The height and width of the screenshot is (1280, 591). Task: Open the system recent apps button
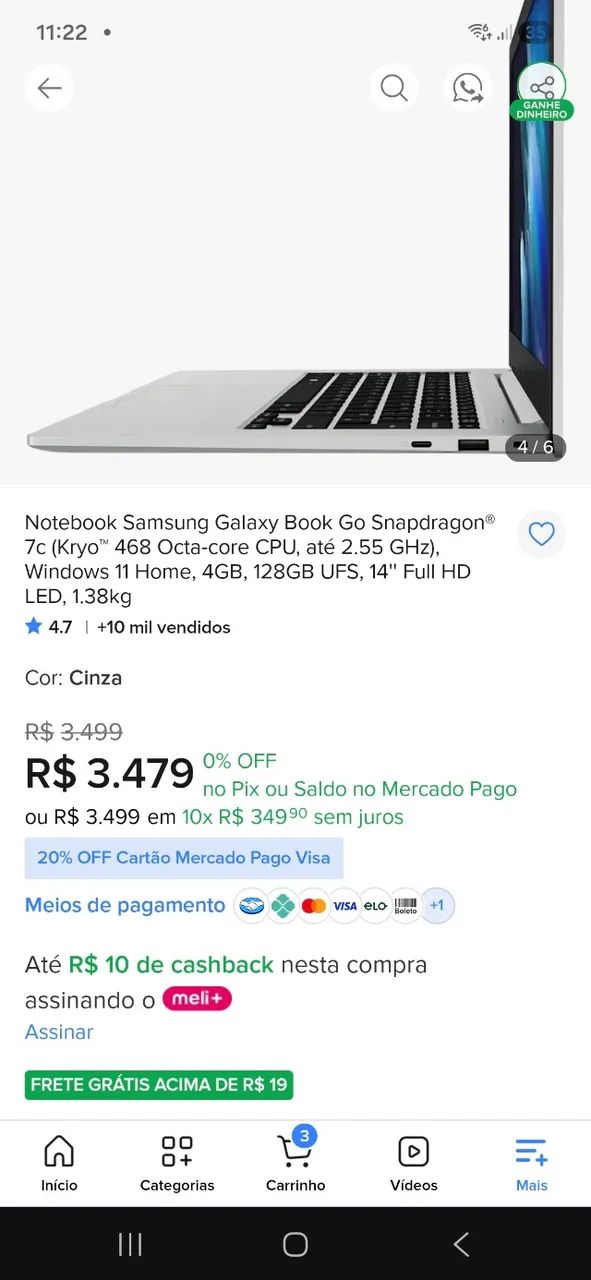[130, 1244]
